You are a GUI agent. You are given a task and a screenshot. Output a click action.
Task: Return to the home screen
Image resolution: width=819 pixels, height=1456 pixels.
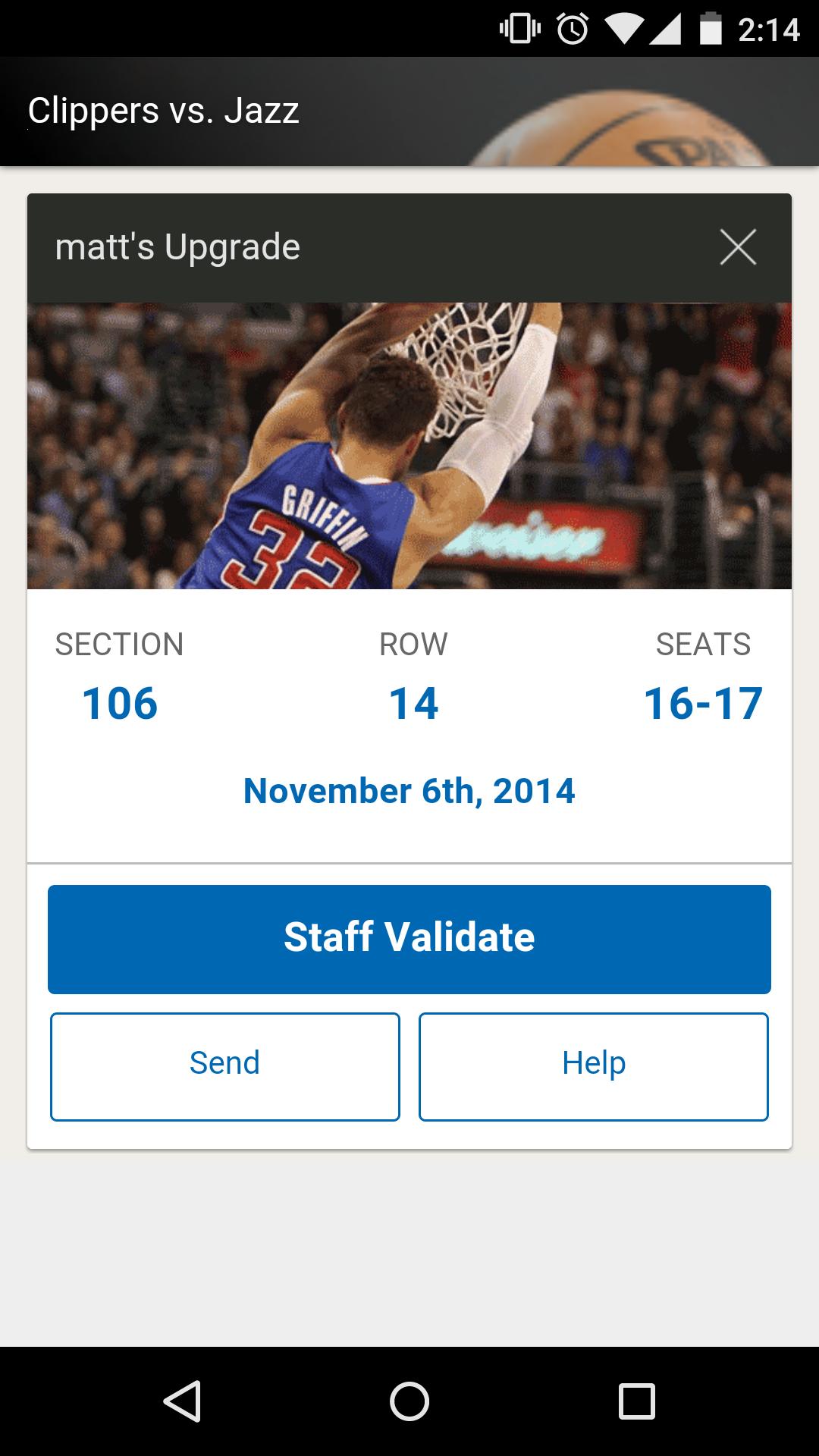coord(409,1400)
